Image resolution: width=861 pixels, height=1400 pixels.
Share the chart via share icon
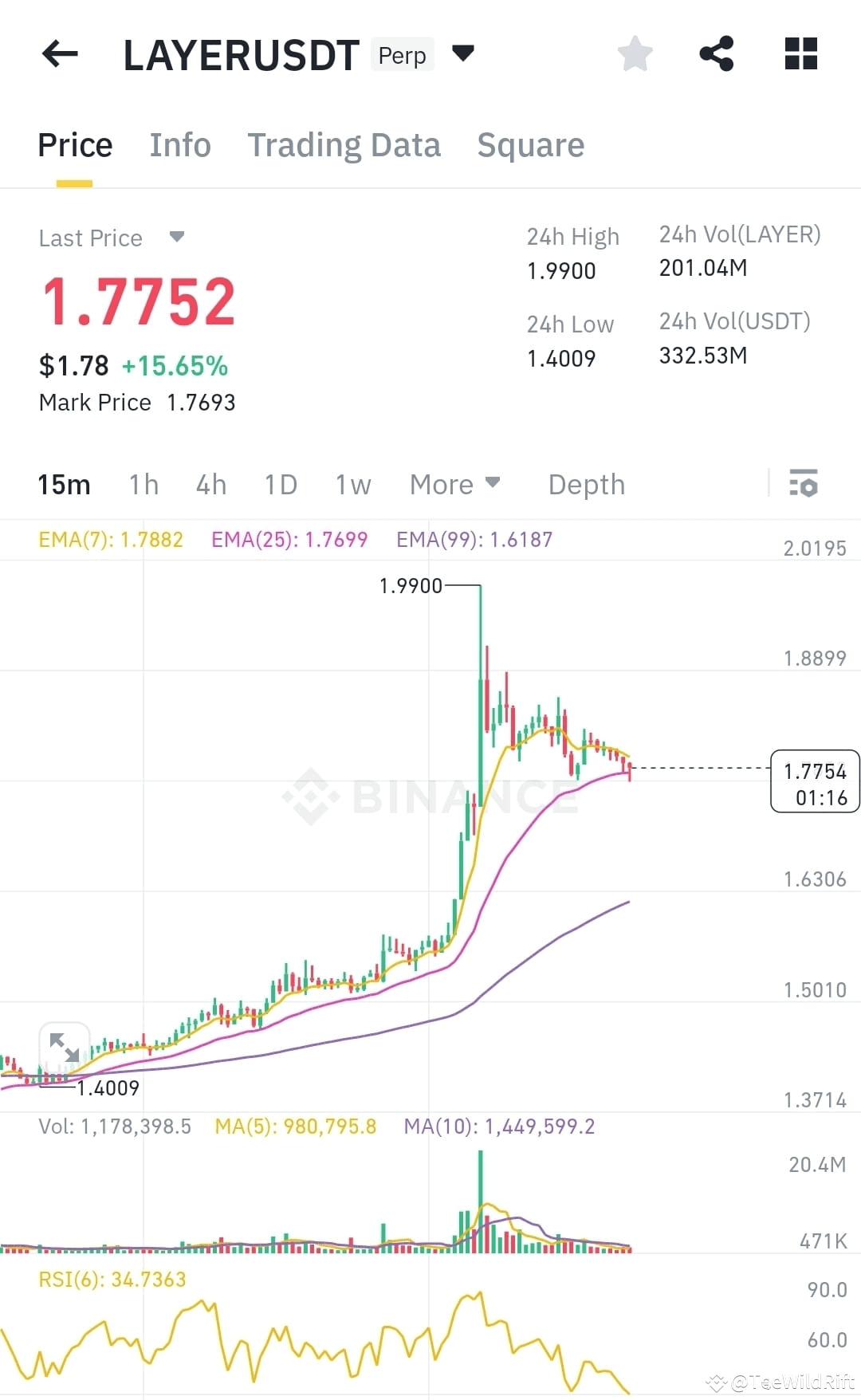(717, 53)
